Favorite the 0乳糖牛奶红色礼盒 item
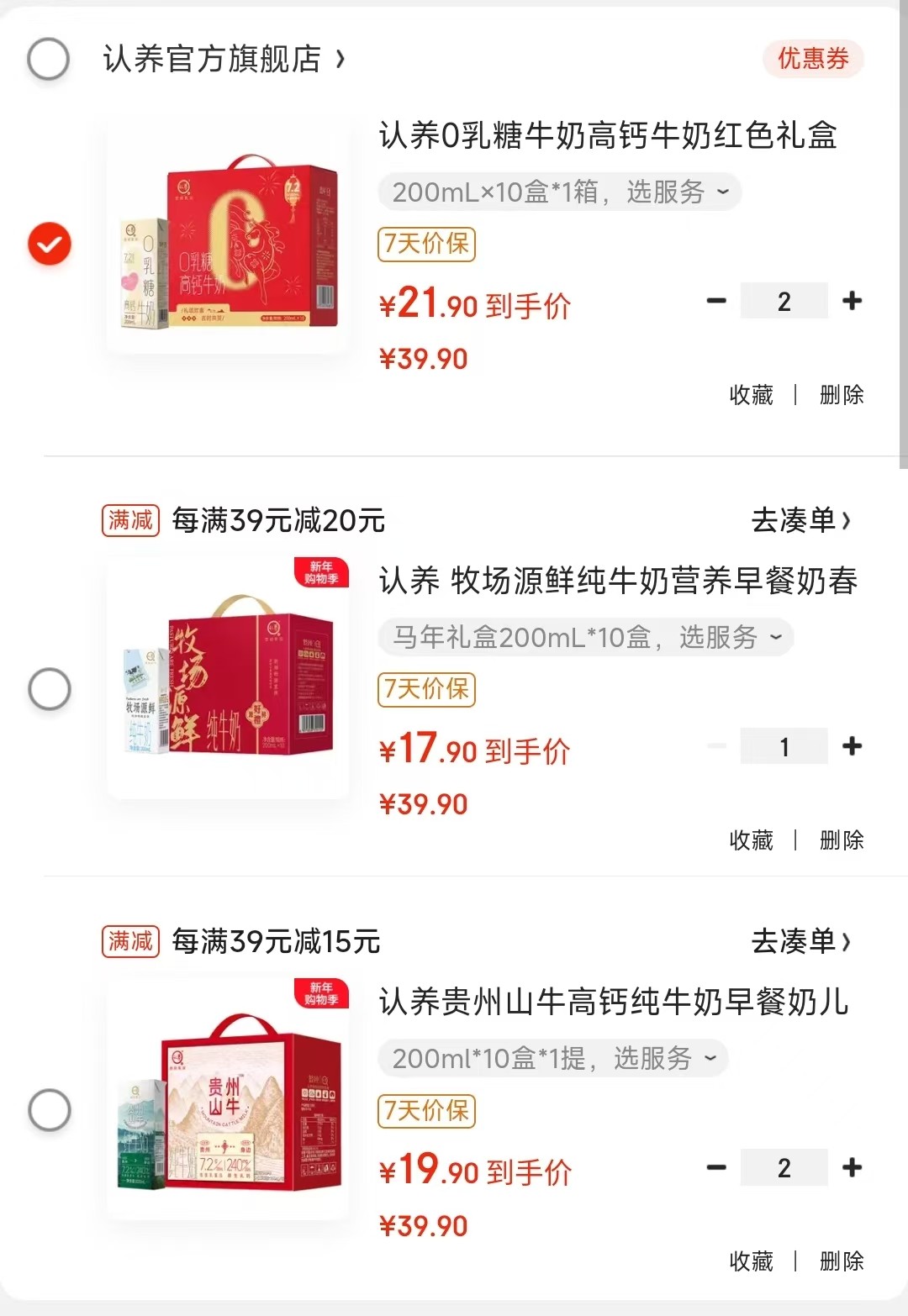This screenshot has height=1316, width=908. coord(751,394)
